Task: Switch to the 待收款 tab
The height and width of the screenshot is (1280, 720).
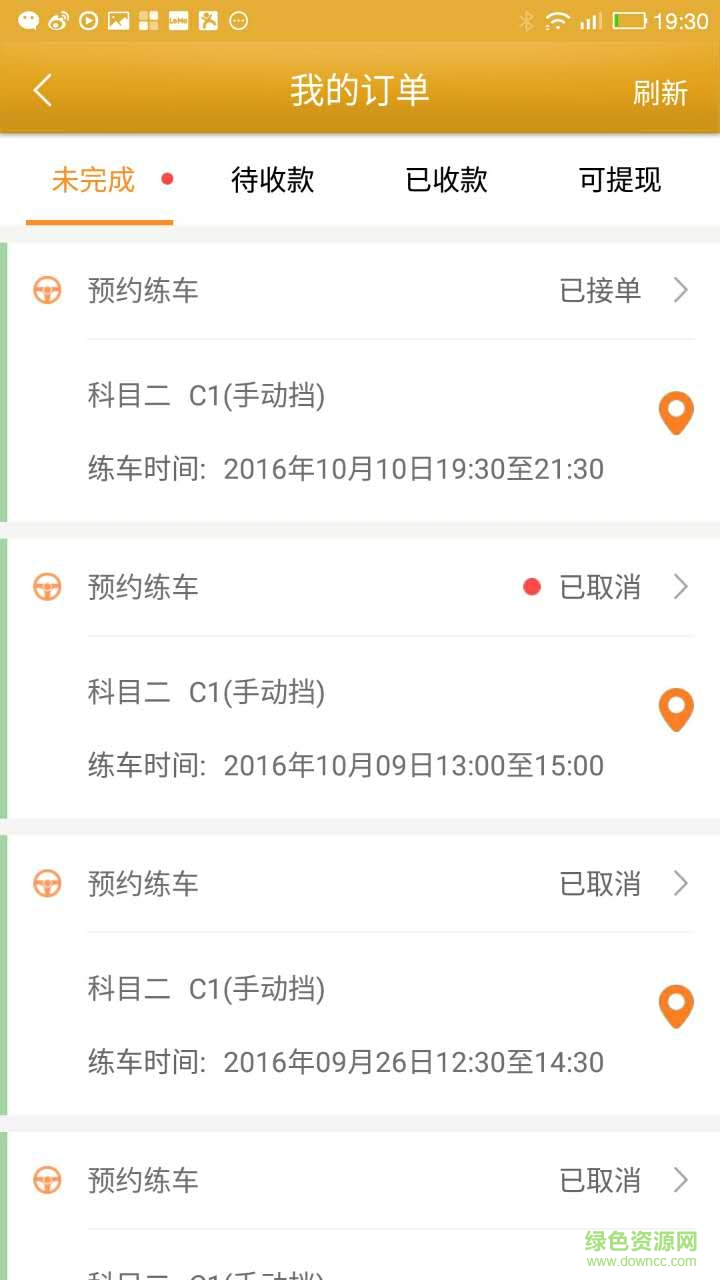Action: click(x=272, y=181)
